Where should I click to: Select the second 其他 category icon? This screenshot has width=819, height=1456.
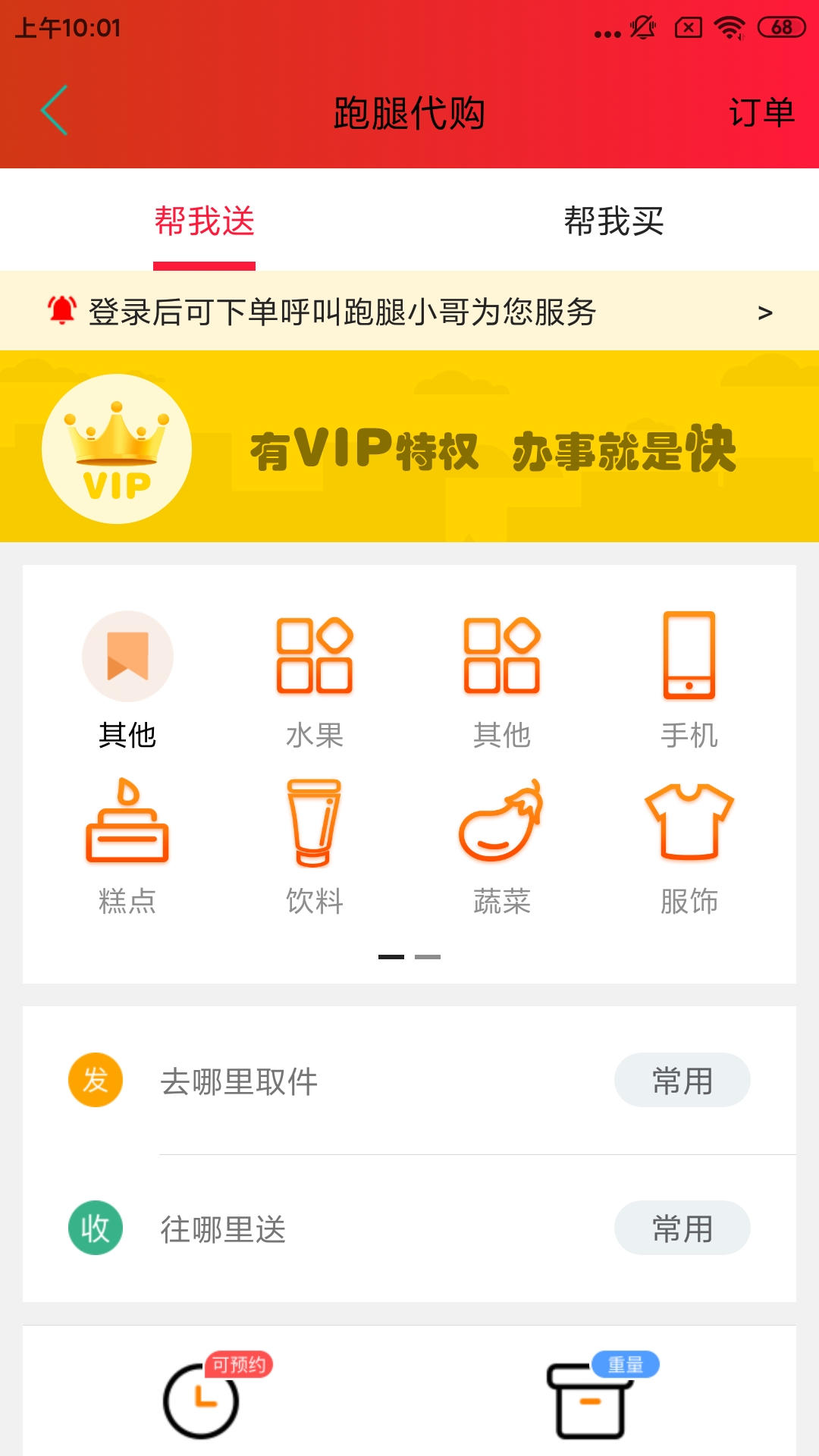tap(502, 657)
